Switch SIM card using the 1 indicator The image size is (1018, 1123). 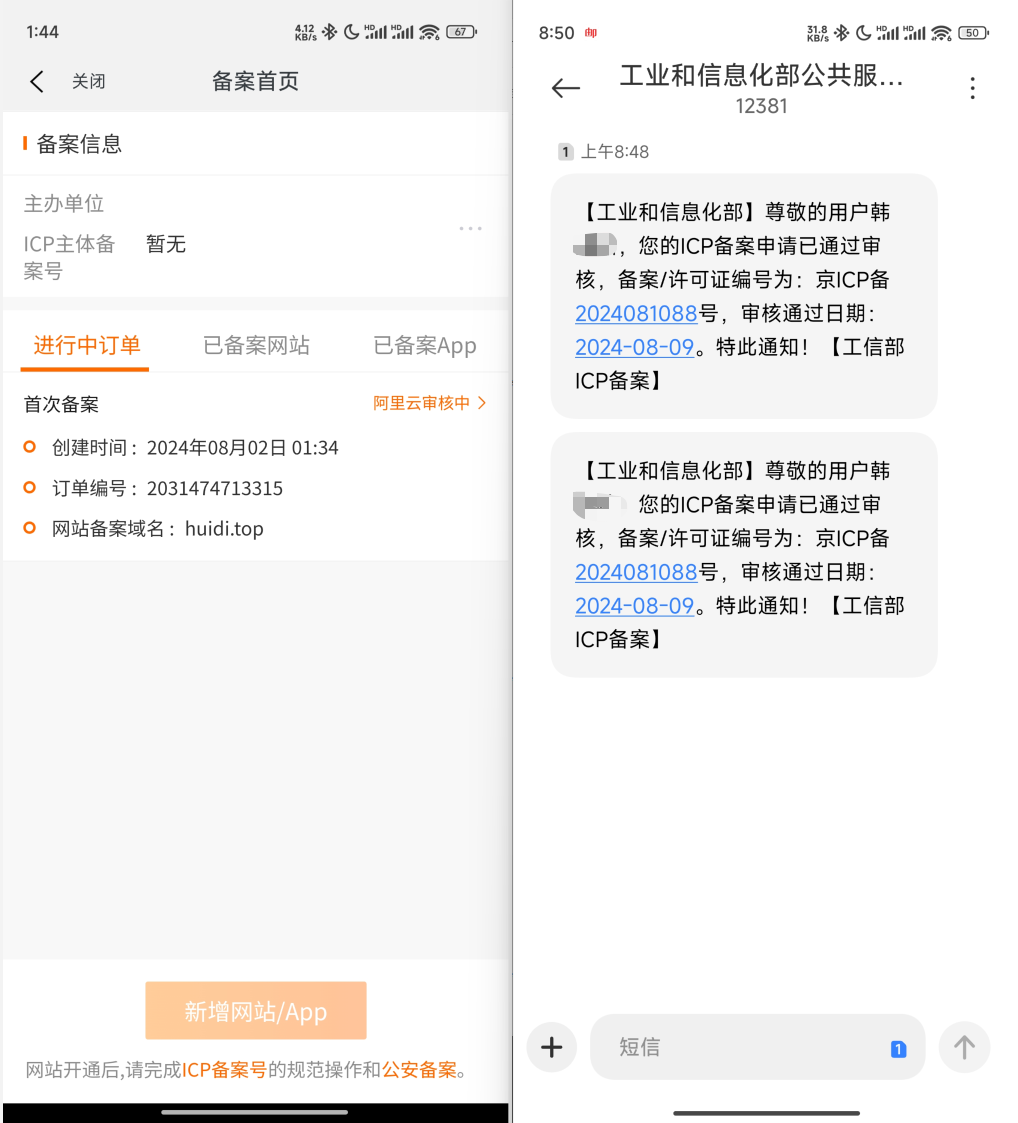(x=898, y=1049)
